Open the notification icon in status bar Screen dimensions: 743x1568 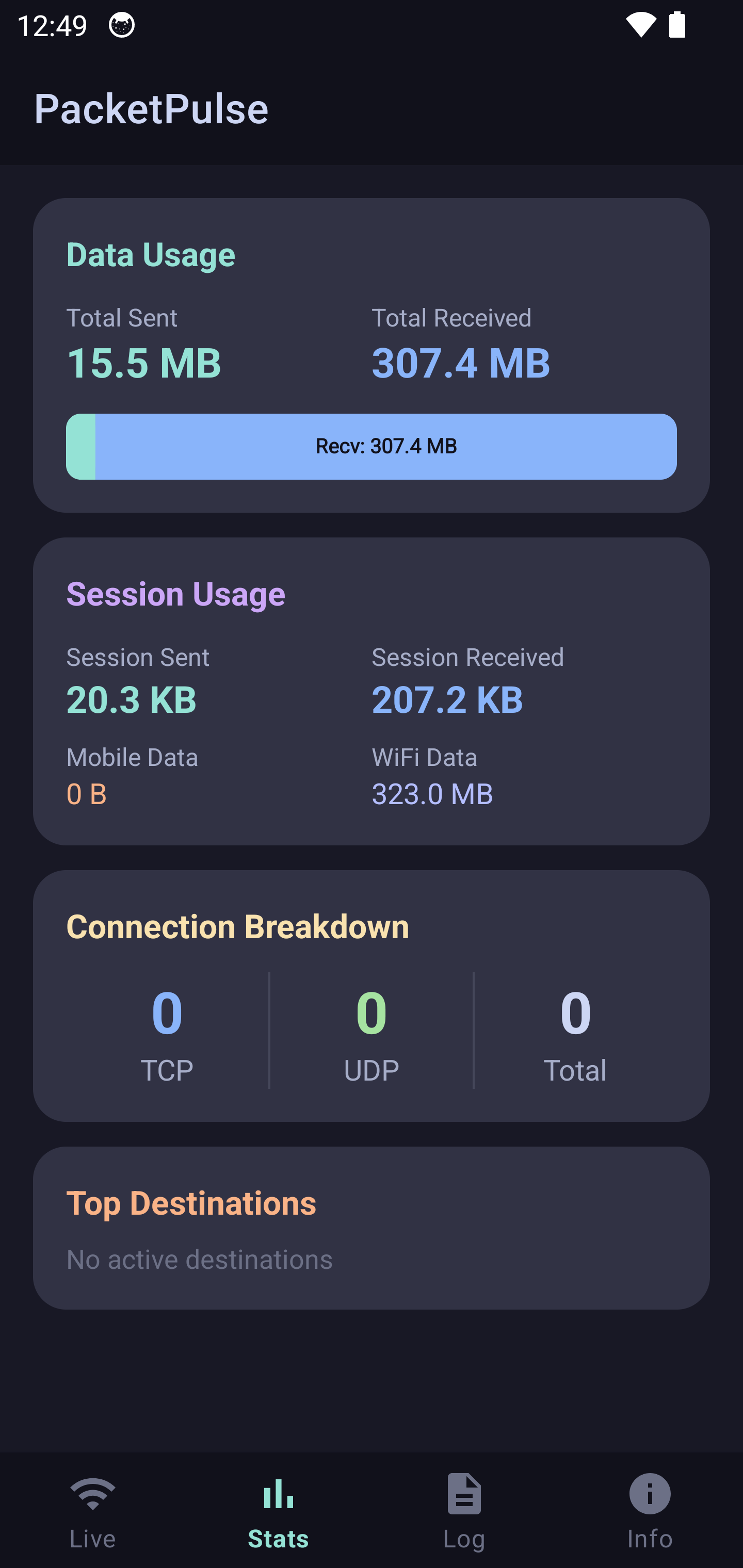121,25
